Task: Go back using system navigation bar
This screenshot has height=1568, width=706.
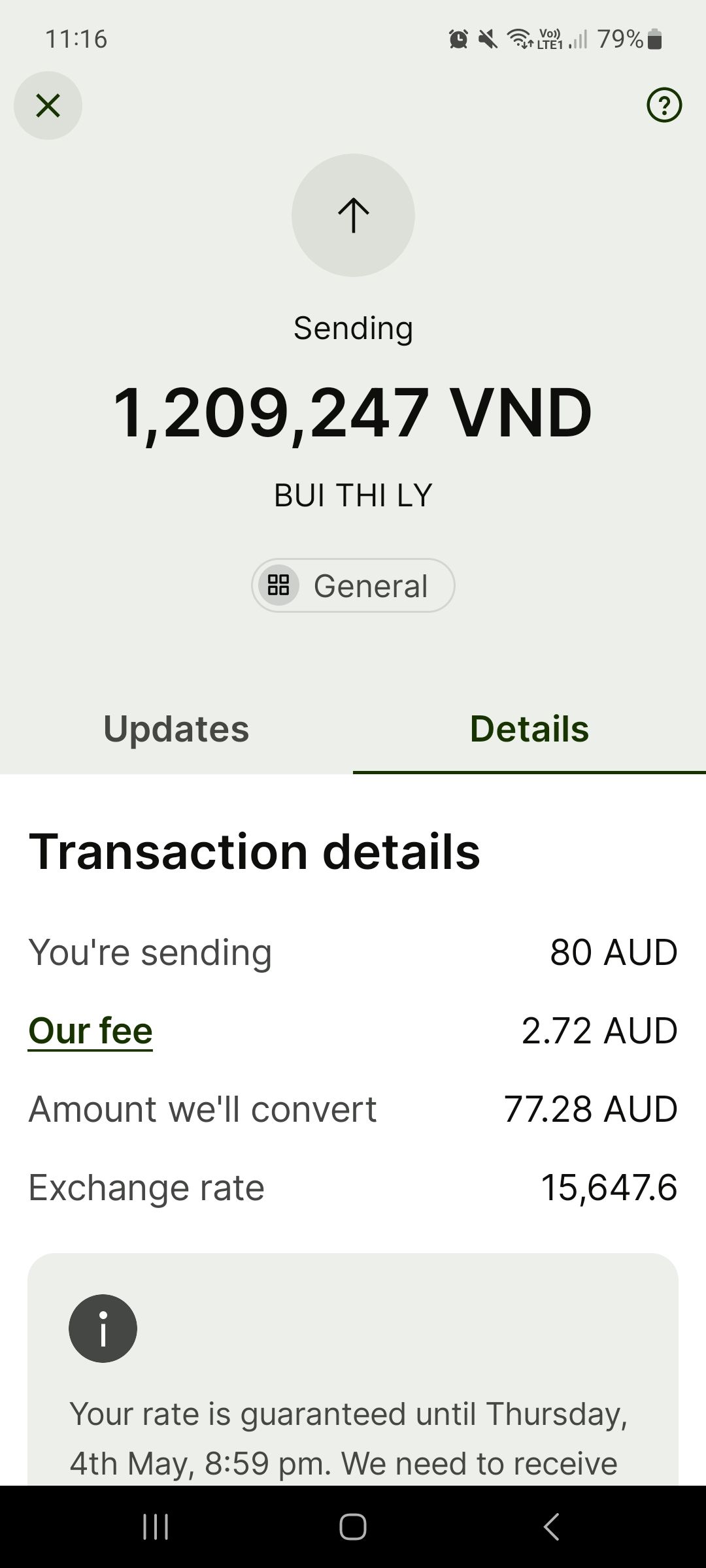Action: pos(551,1527)
